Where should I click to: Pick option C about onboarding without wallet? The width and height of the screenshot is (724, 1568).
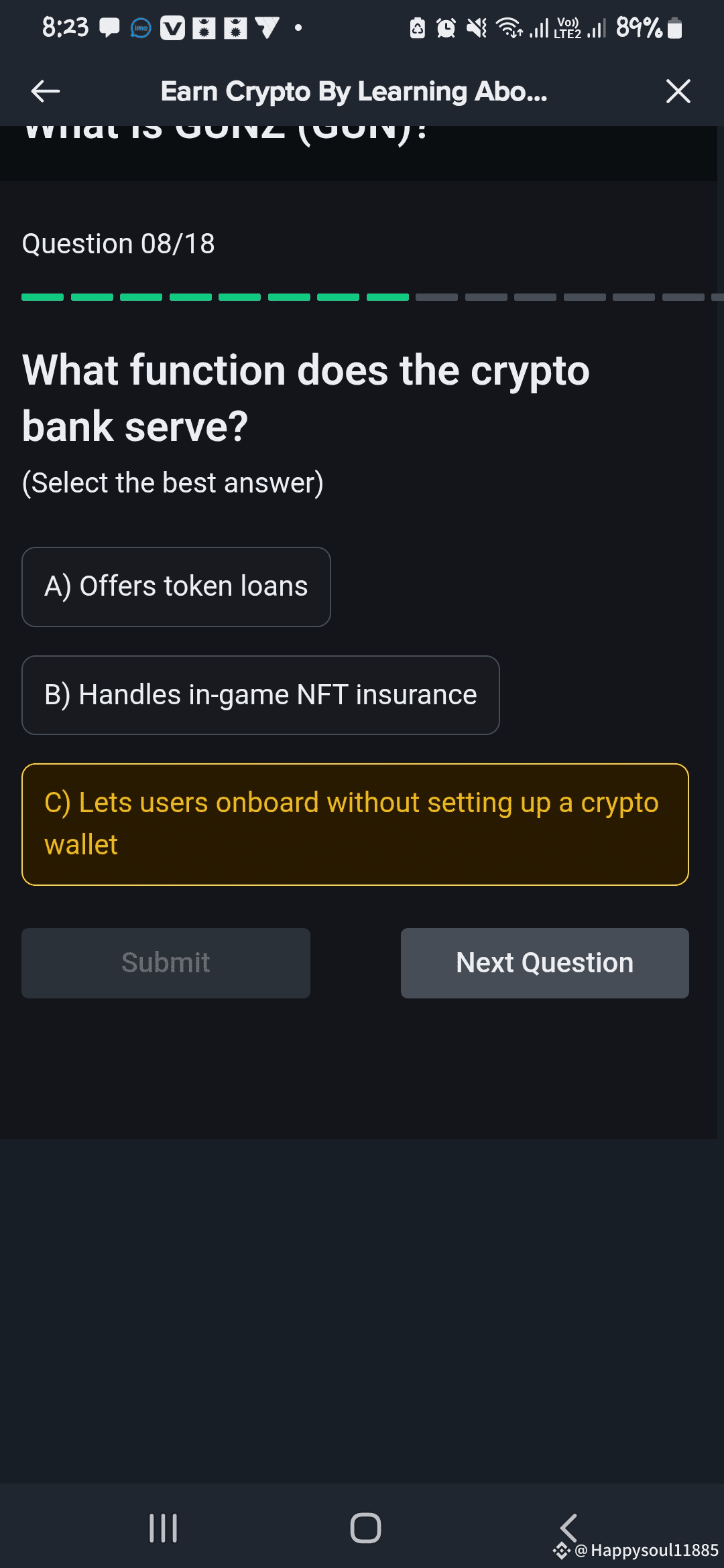[x=355, y=824]
